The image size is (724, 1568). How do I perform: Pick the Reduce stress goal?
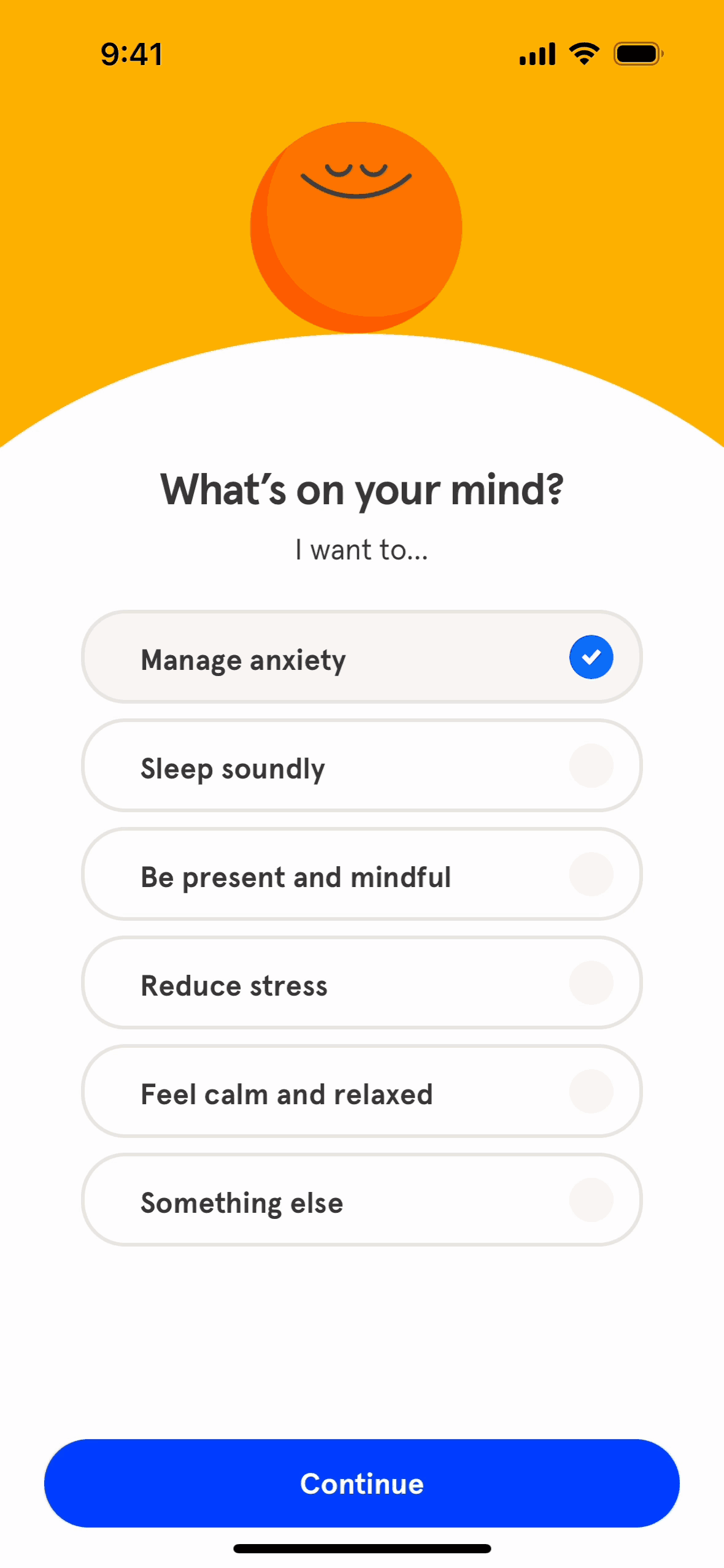pyautogui.click(x=361, y=983)
